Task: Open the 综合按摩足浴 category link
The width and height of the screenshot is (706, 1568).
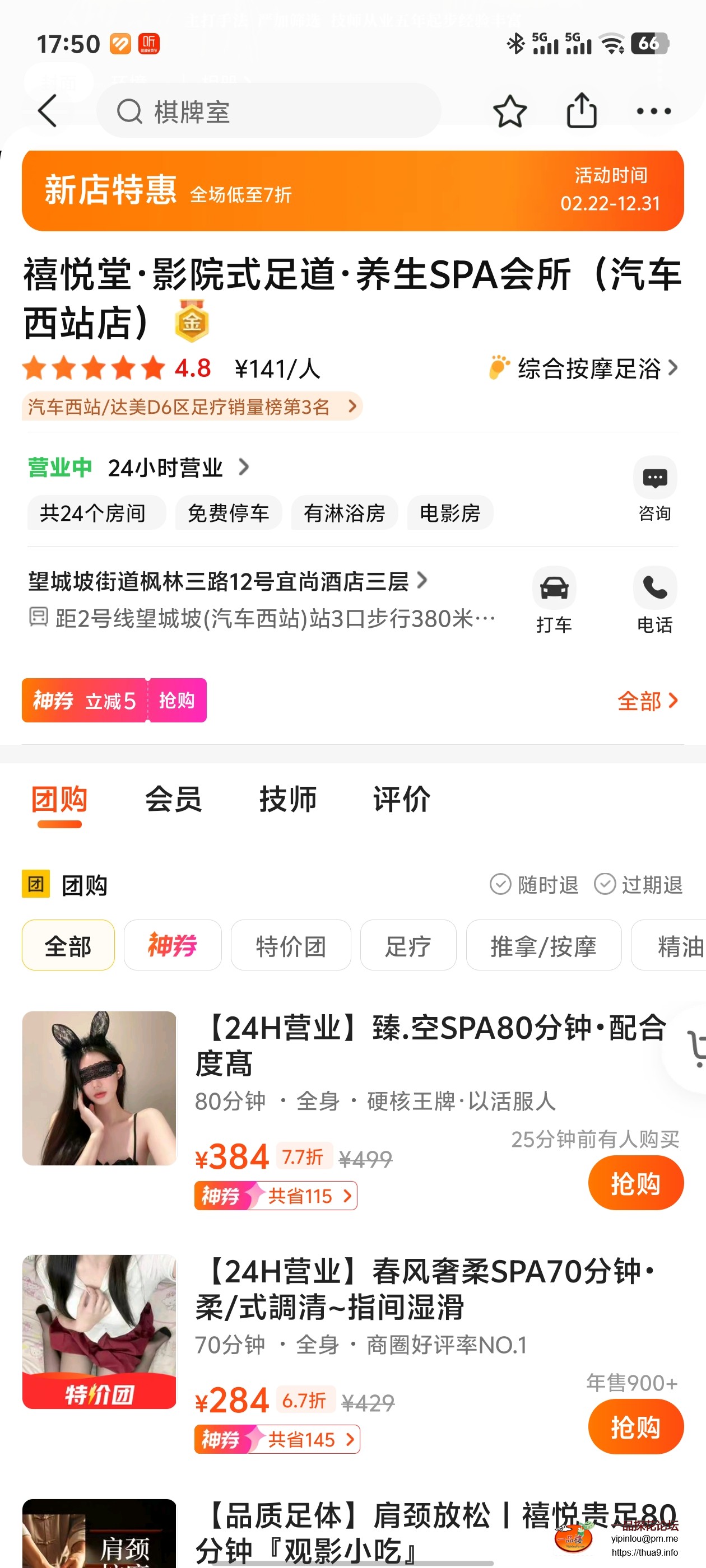Action: click(588, 368)
